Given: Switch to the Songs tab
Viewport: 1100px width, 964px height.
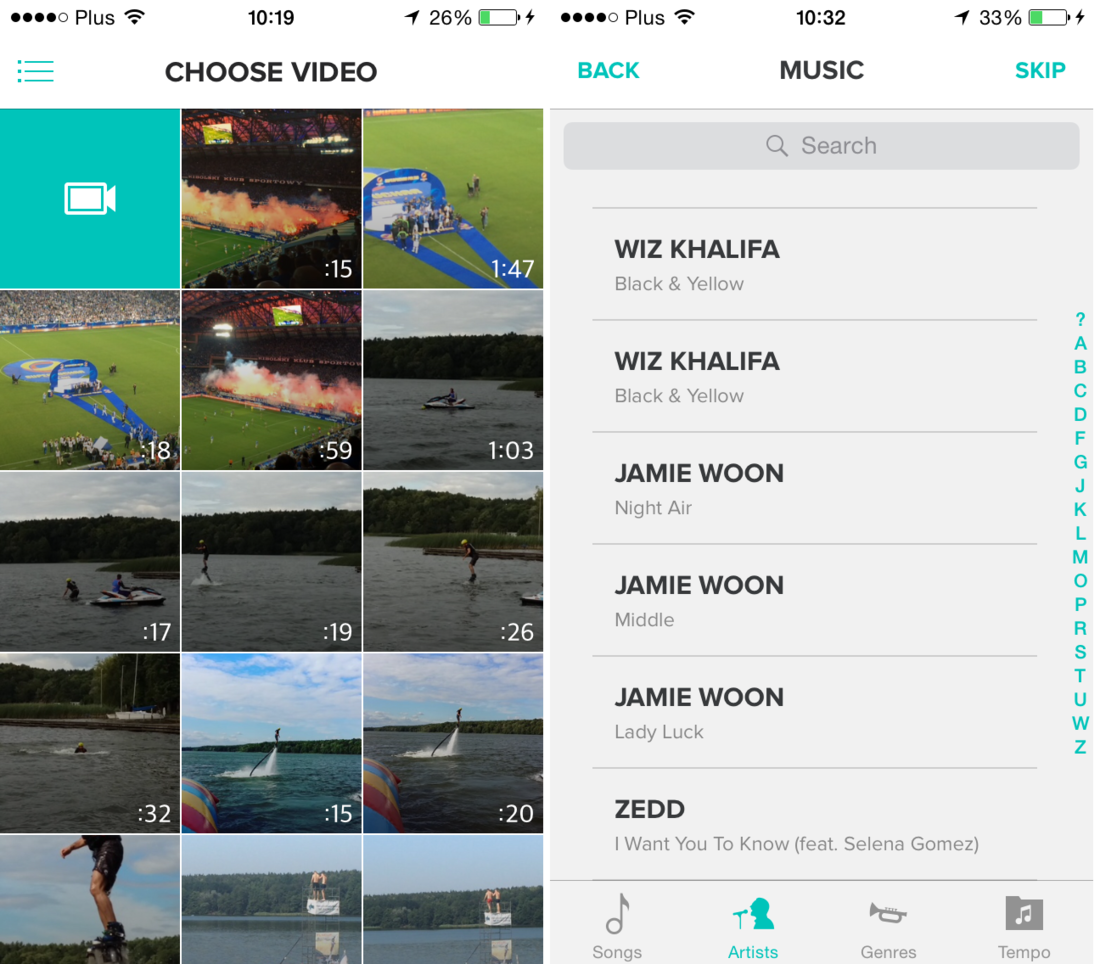Looking at the screenshot, I should click(x=617, y=927).
